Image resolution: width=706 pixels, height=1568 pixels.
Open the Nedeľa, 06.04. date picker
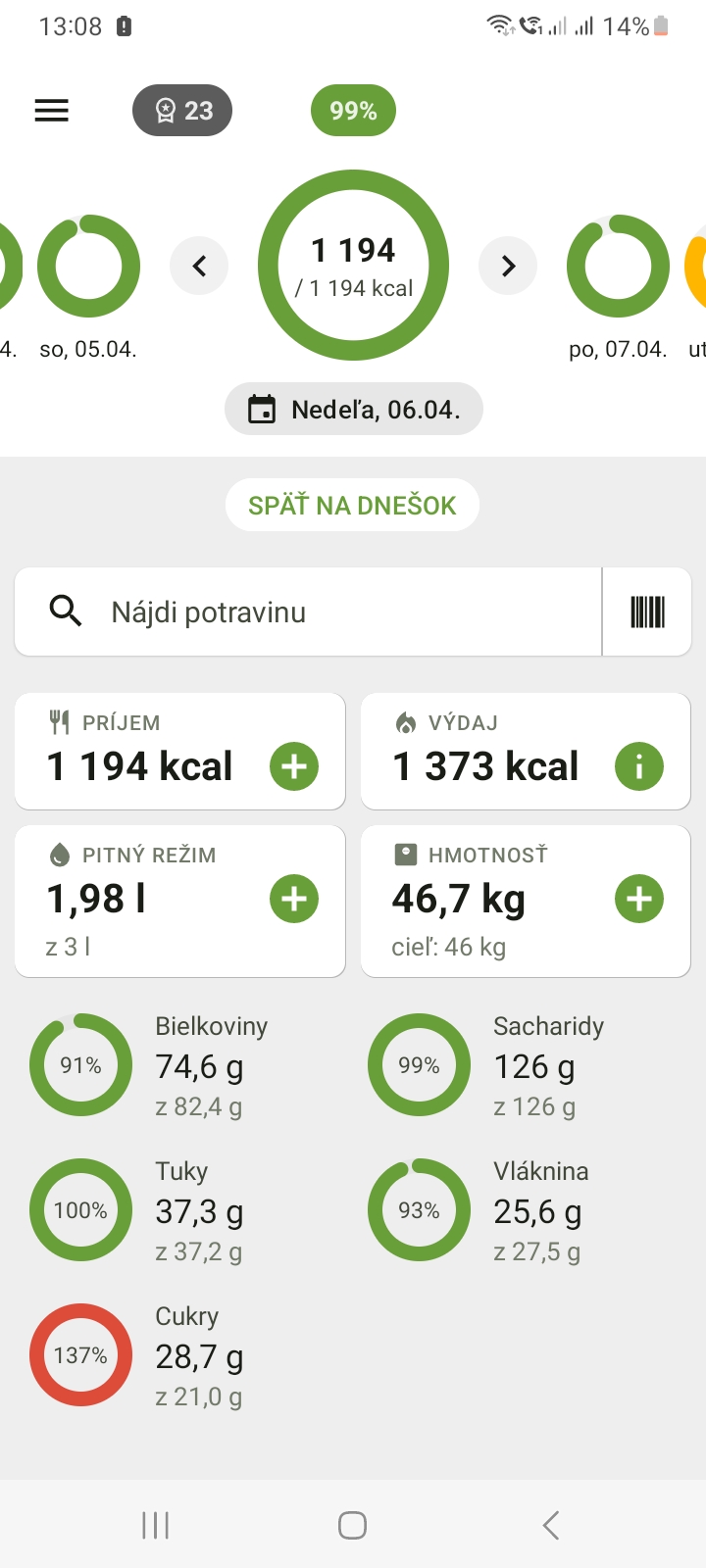(x=354, y=409)
